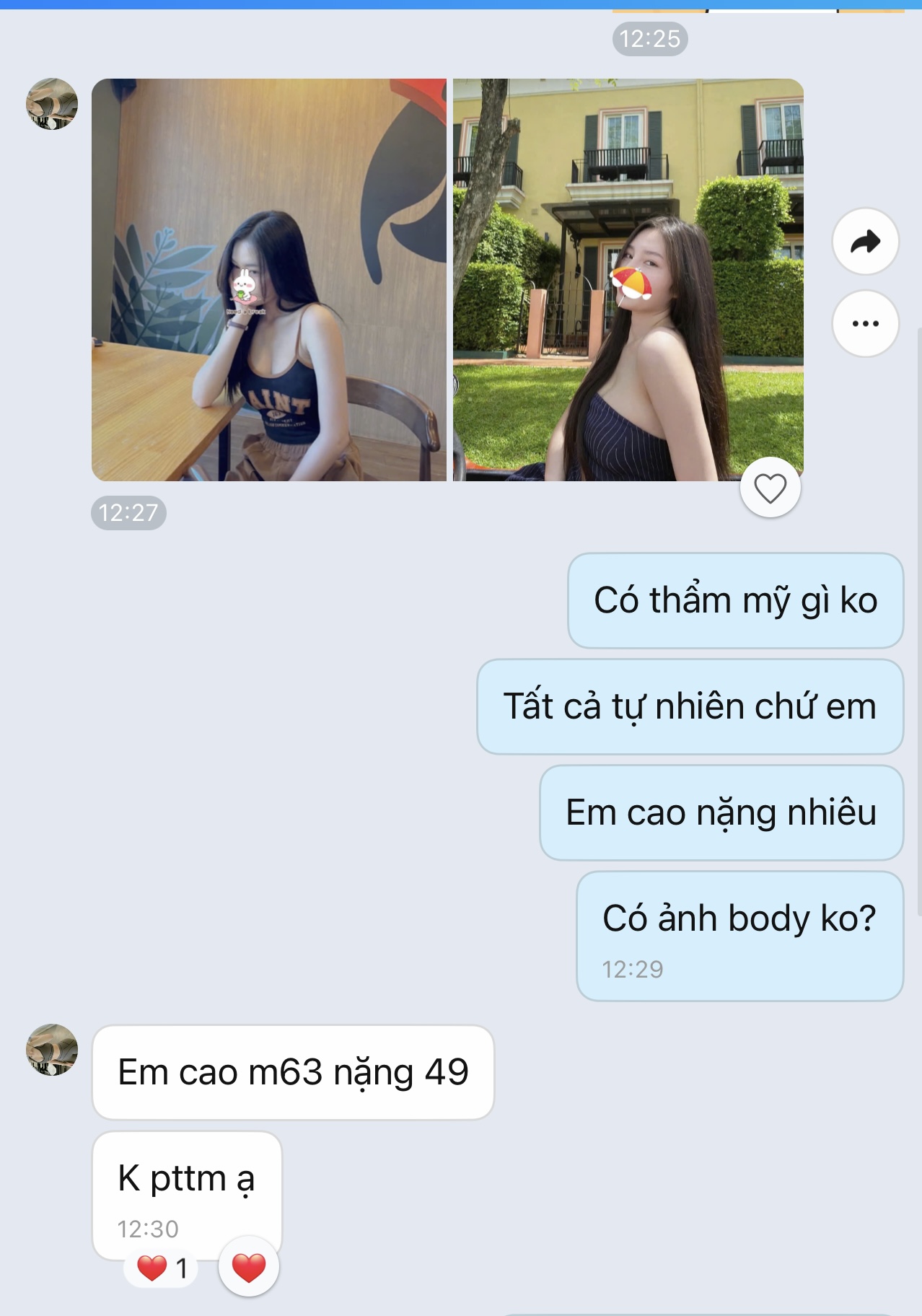Image resolution: width=922 pixels, height=1316 pixels.
Task: View the heart reaction count on "K pttm ạ"
Action: tap(162, 1268)
